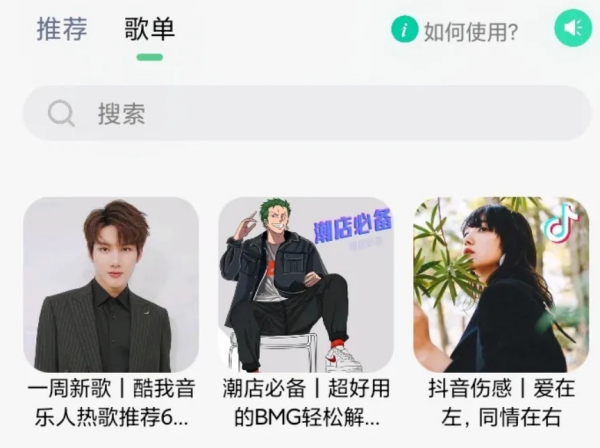600x448 pixels.
Task: Switch to the 推荐 tab
Action: click(x=62, y=29)
